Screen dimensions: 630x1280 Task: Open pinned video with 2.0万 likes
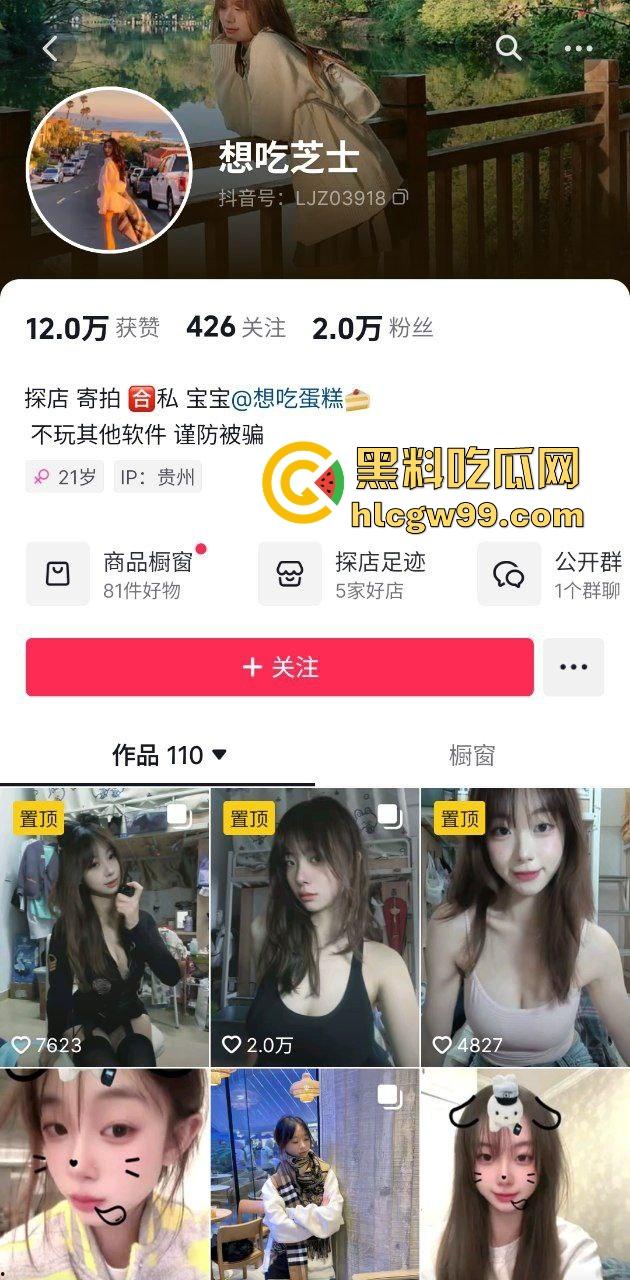(x=314, y=927)
